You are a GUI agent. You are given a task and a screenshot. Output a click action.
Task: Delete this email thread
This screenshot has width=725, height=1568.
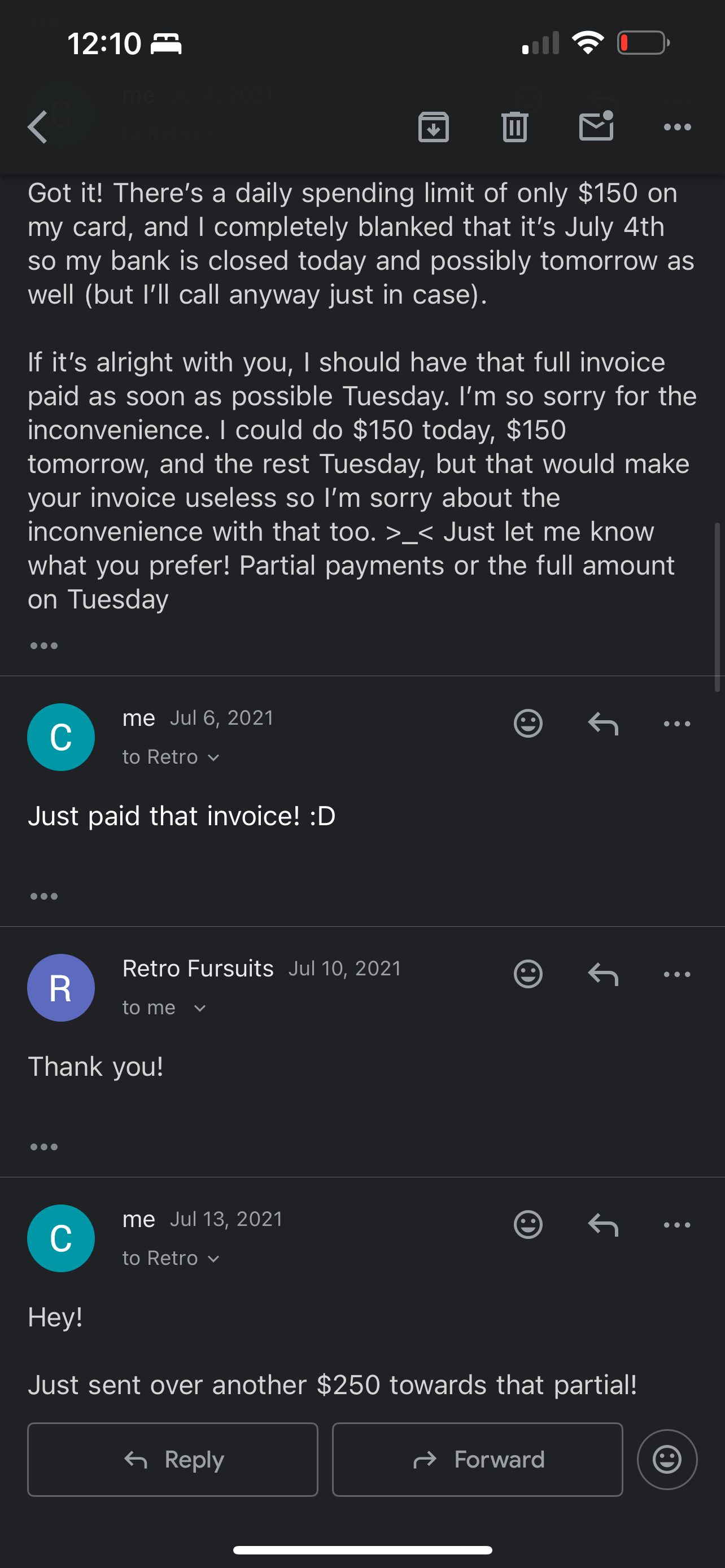pyautogui.click(x=514, y=126)
